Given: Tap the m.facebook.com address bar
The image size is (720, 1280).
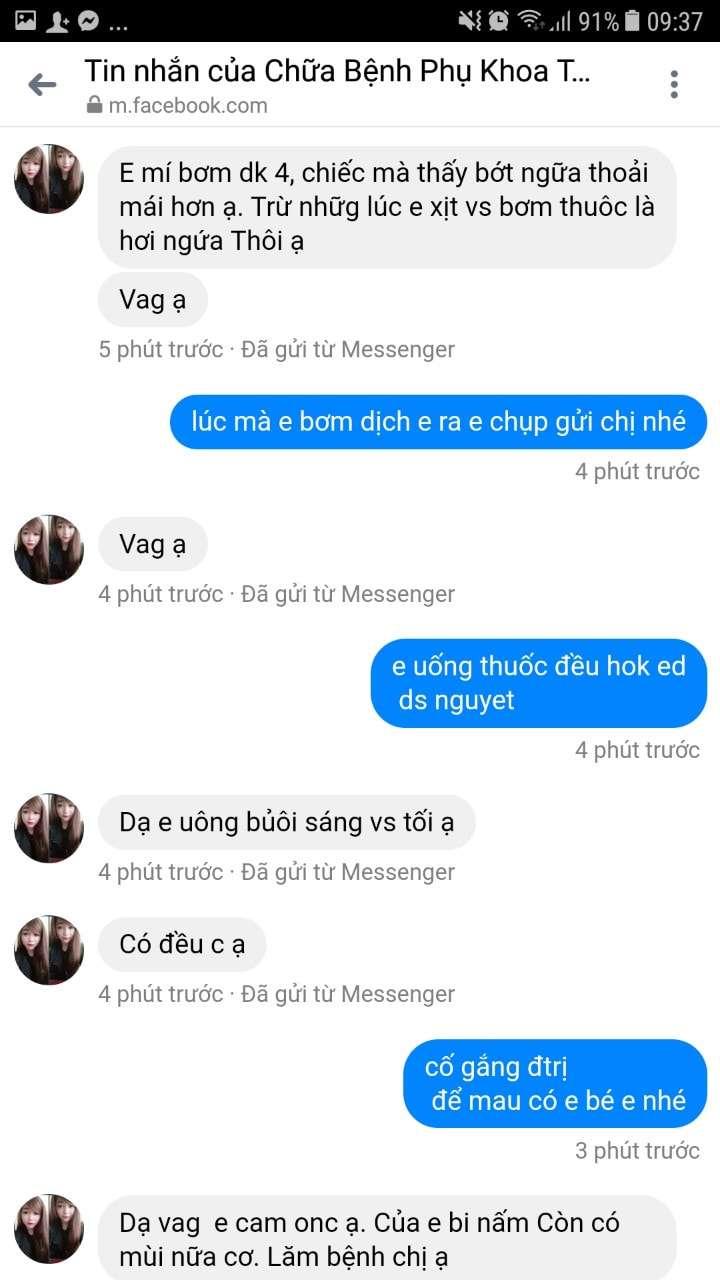Looking at the screenshot, I should (x=187, y=105).
